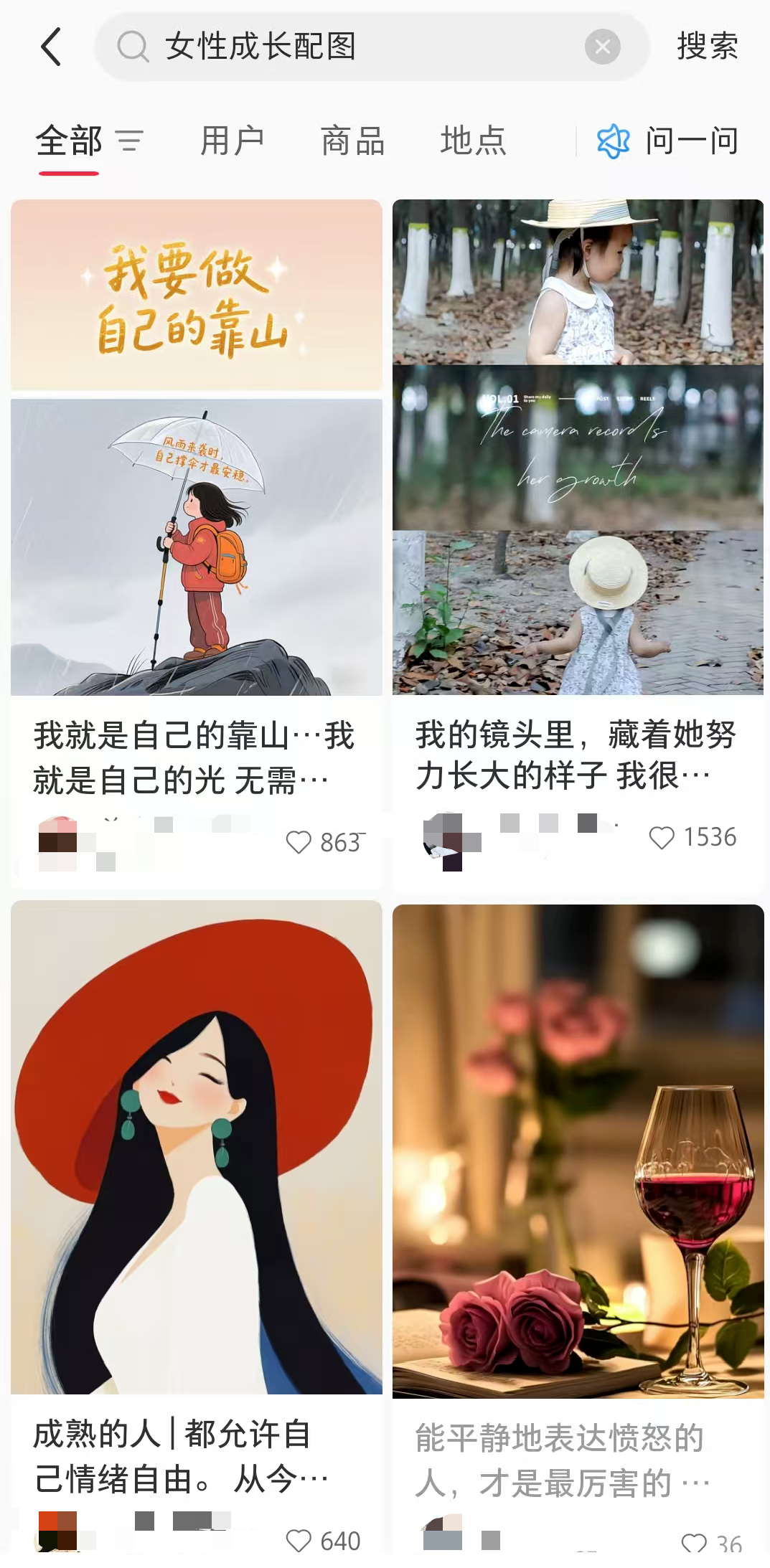Like the post with 640 likes

299,1540
